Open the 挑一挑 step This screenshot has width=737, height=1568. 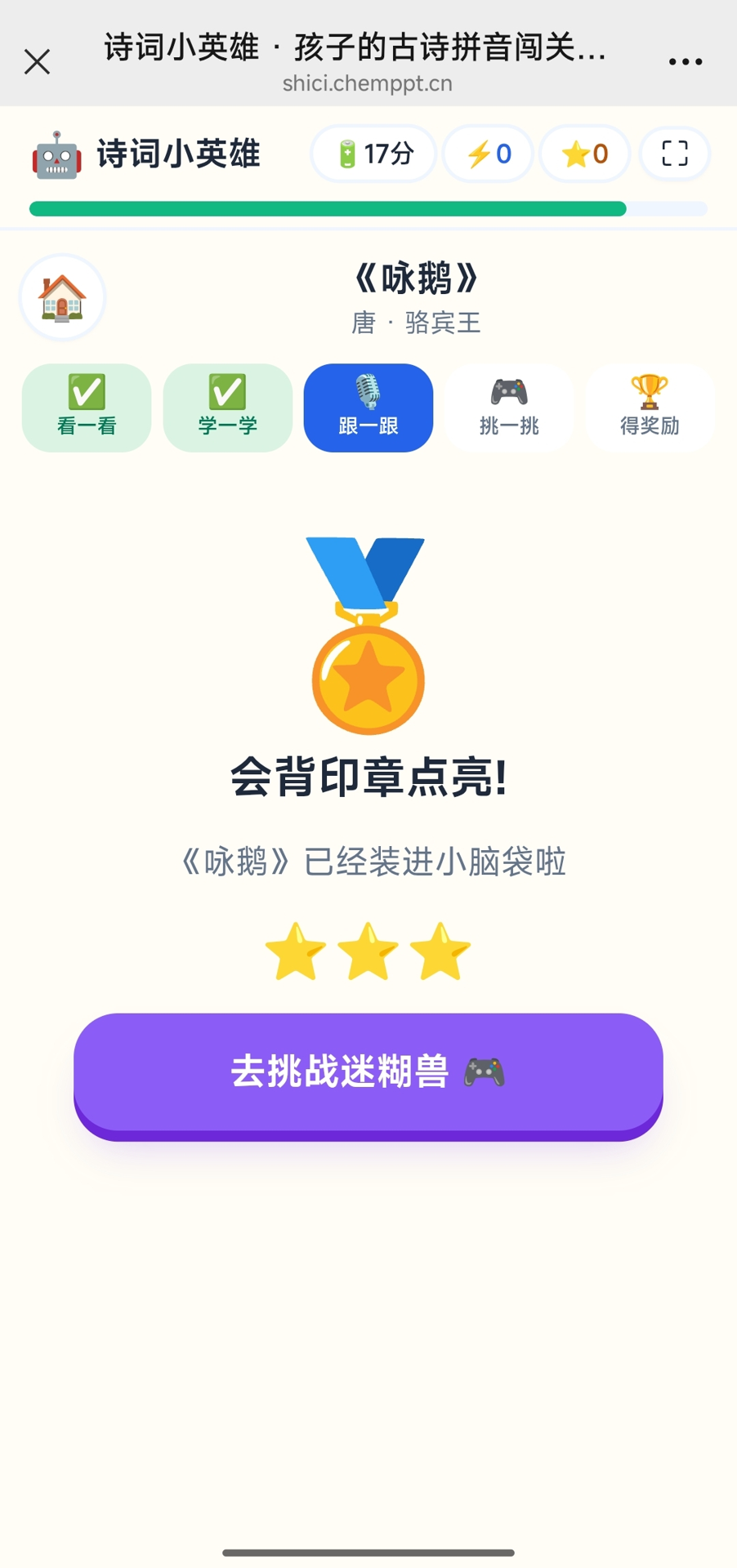(509, 408)
